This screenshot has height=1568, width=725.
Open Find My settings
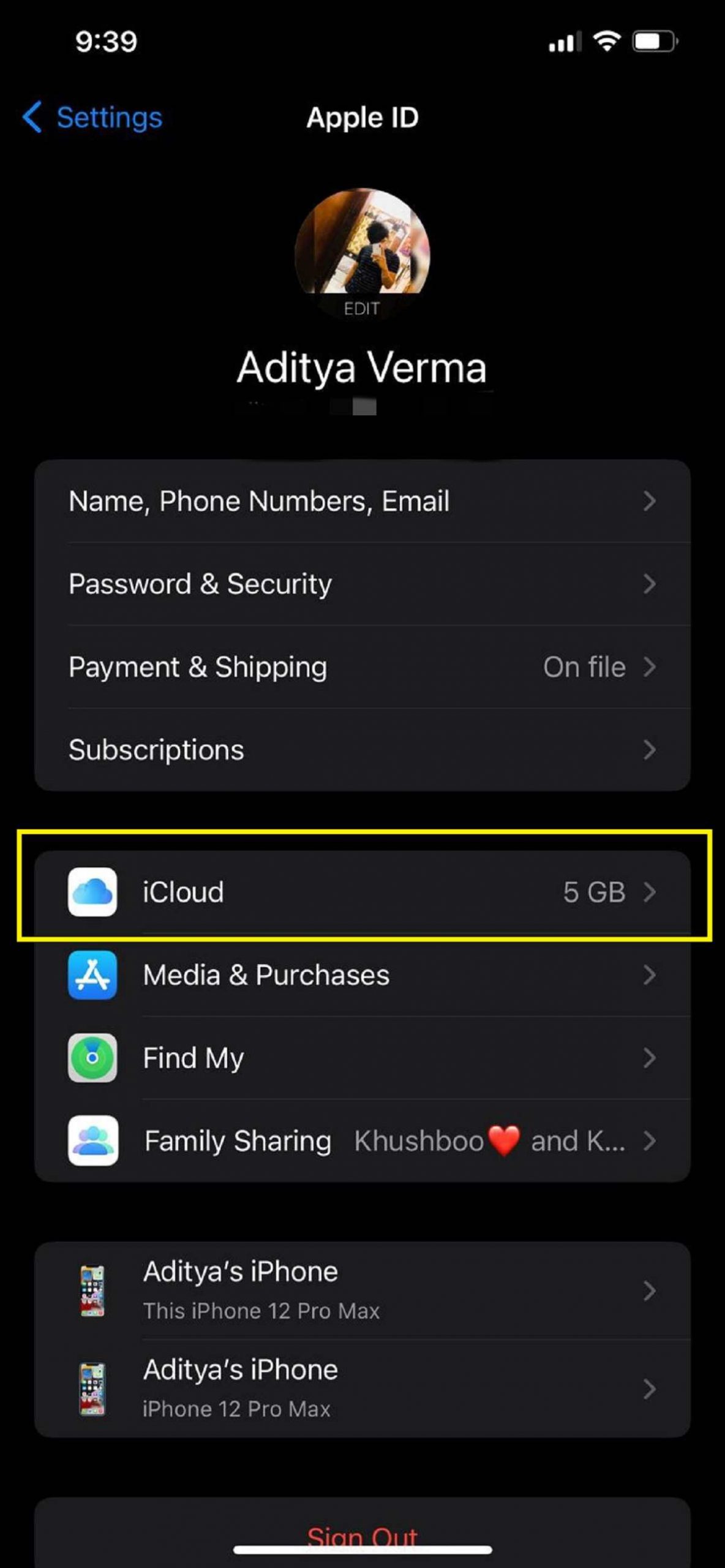pyautogui.click(x=362, y=1058)
